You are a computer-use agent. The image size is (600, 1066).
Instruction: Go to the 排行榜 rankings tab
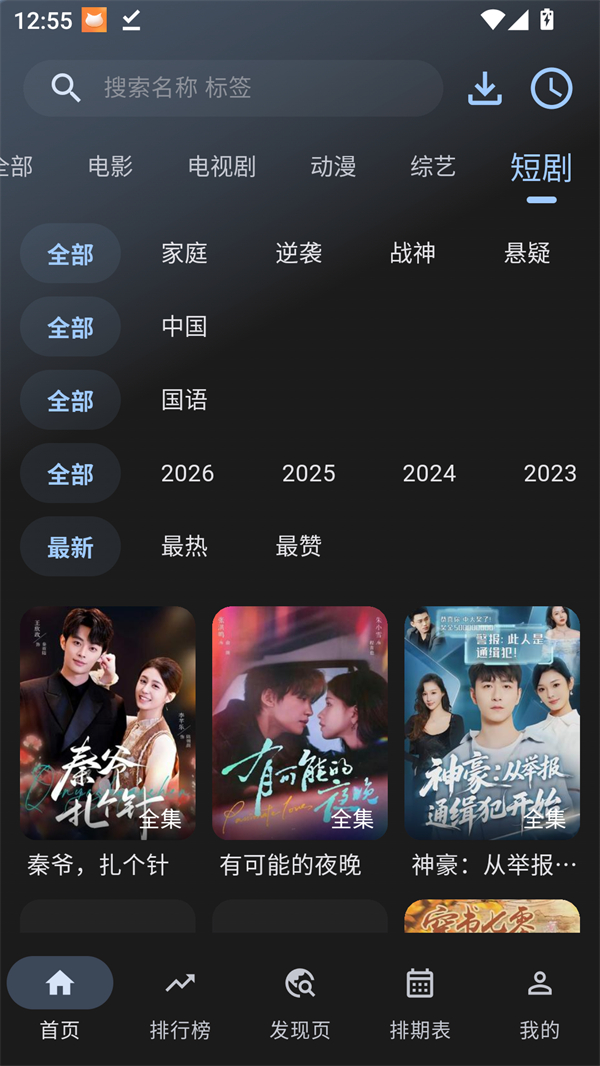[x=180, y=1001]
